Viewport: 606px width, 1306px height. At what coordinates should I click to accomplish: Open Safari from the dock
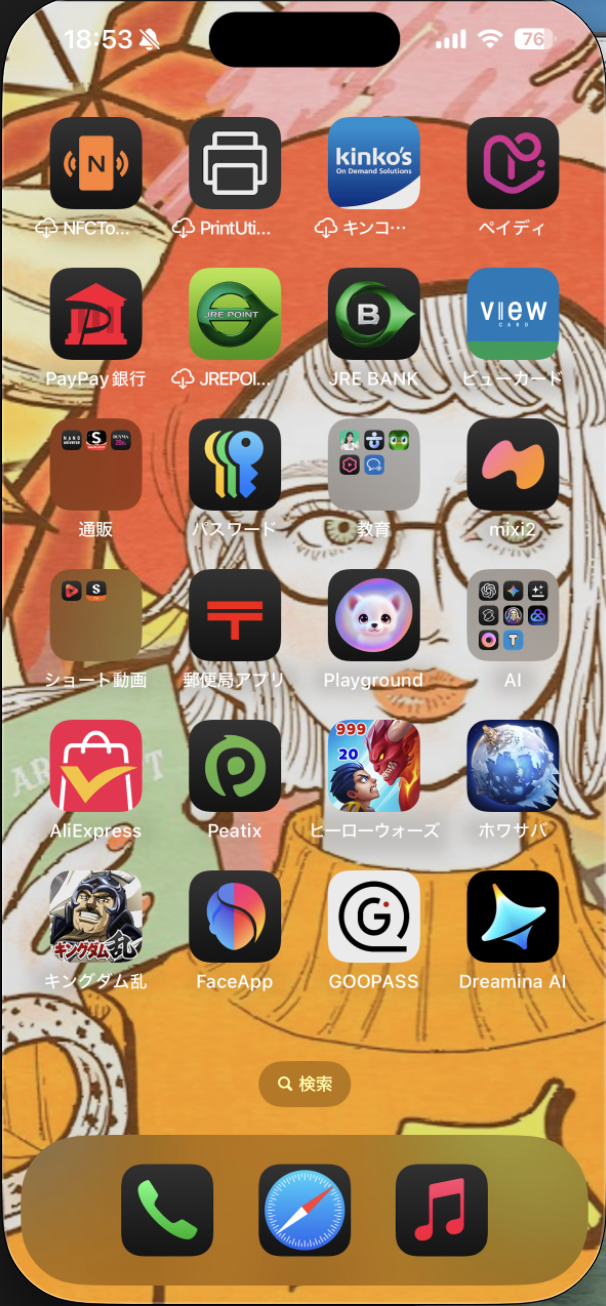[x=304, y=1210]
